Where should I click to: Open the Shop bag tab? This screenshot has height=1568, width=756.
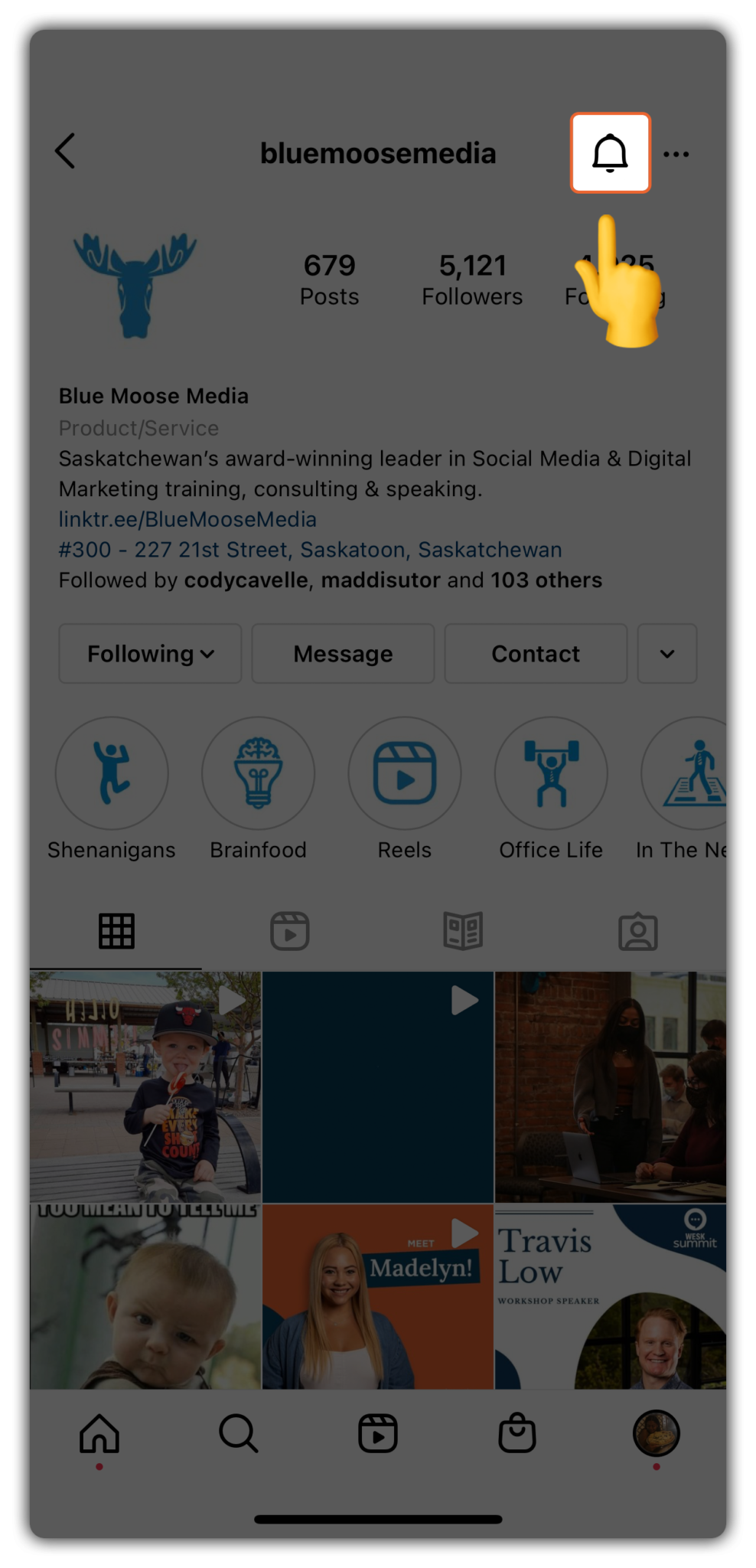point(517,1432)
